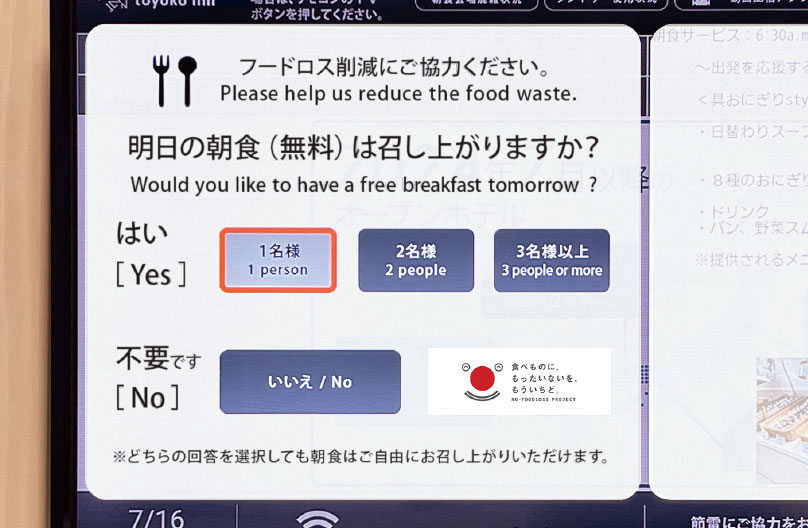Choose 2 people for breakfast

[420, 260]
